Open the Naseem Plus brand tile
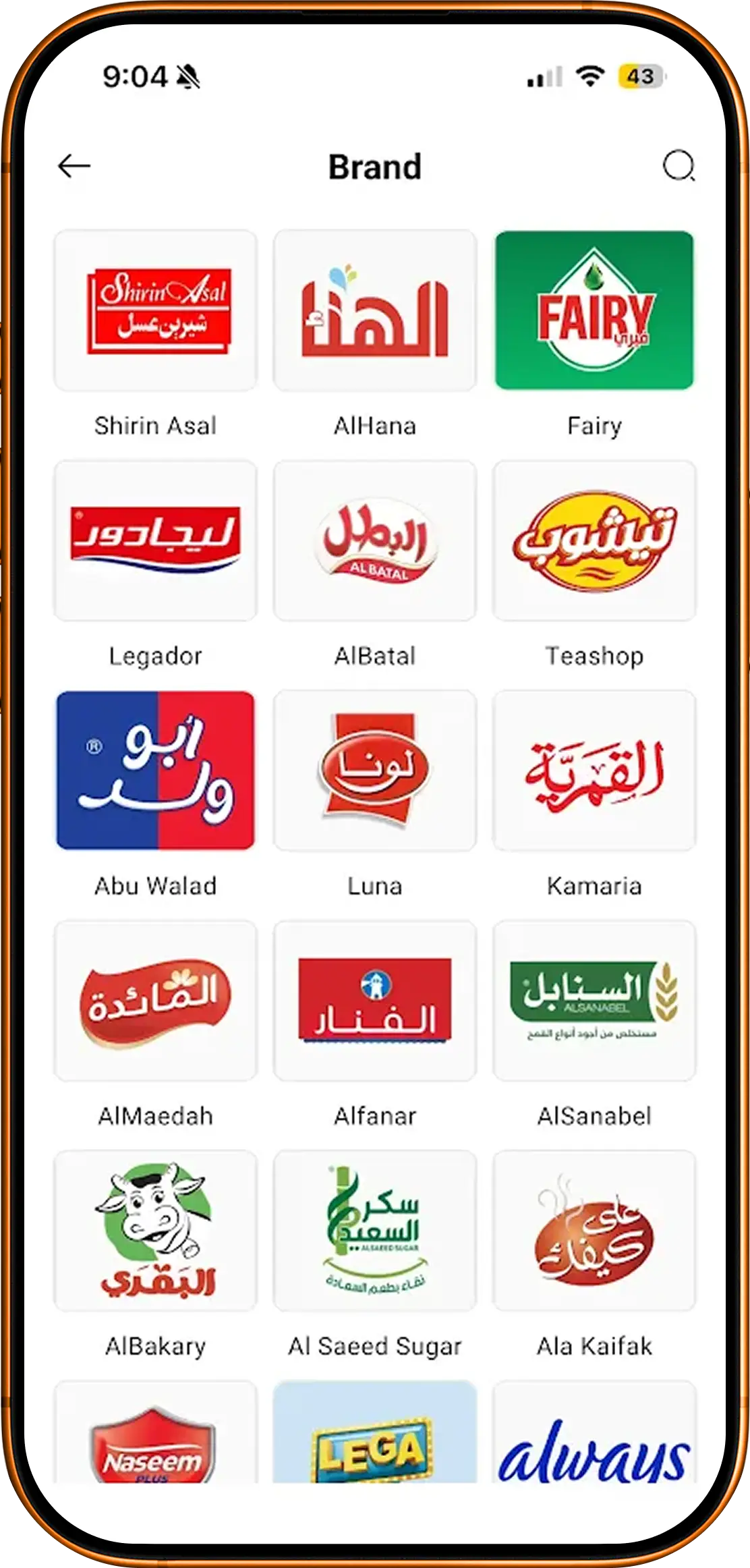This screenshot has height=1568, width=750. pyautogui.click(x=156, y=1431)
